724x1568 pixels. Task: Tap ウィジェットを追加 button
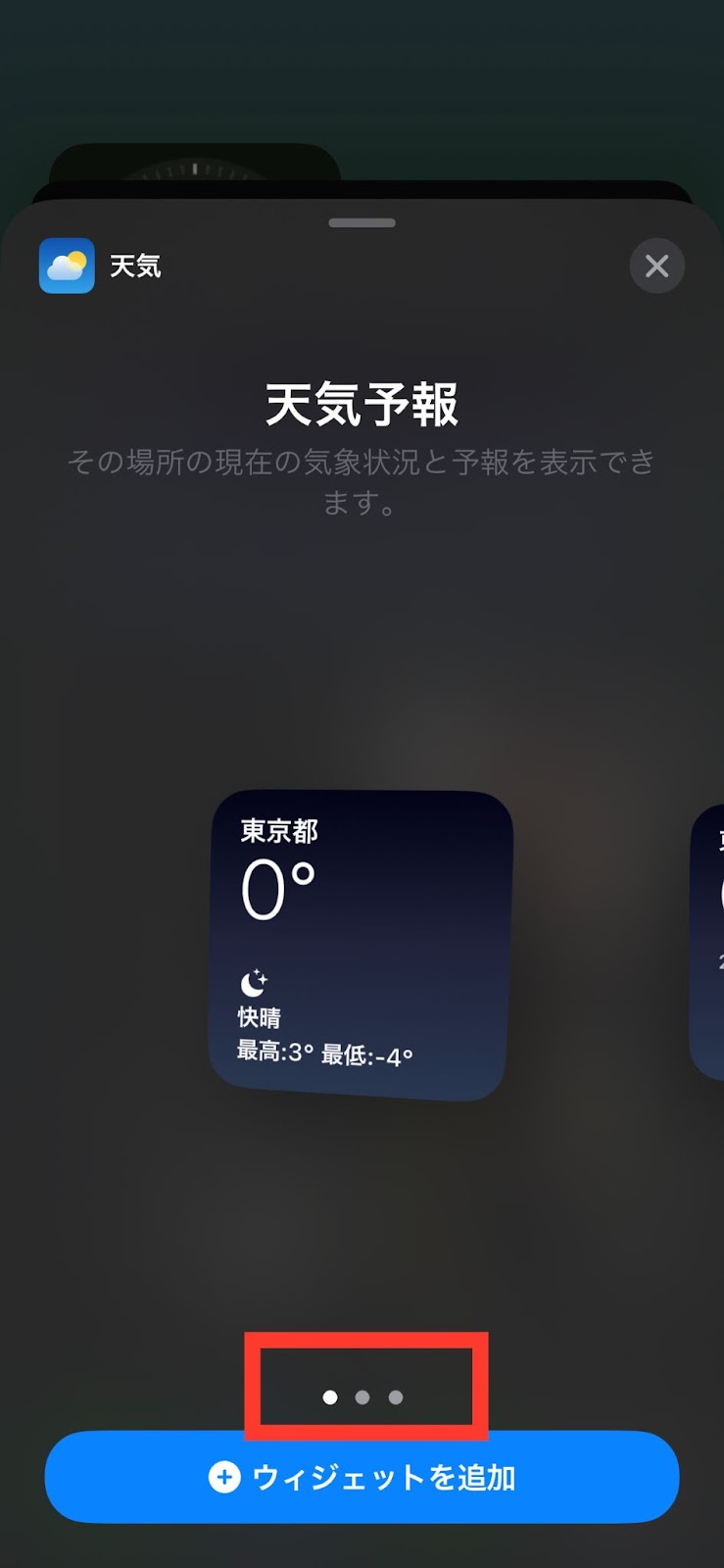pos(362,1477)
